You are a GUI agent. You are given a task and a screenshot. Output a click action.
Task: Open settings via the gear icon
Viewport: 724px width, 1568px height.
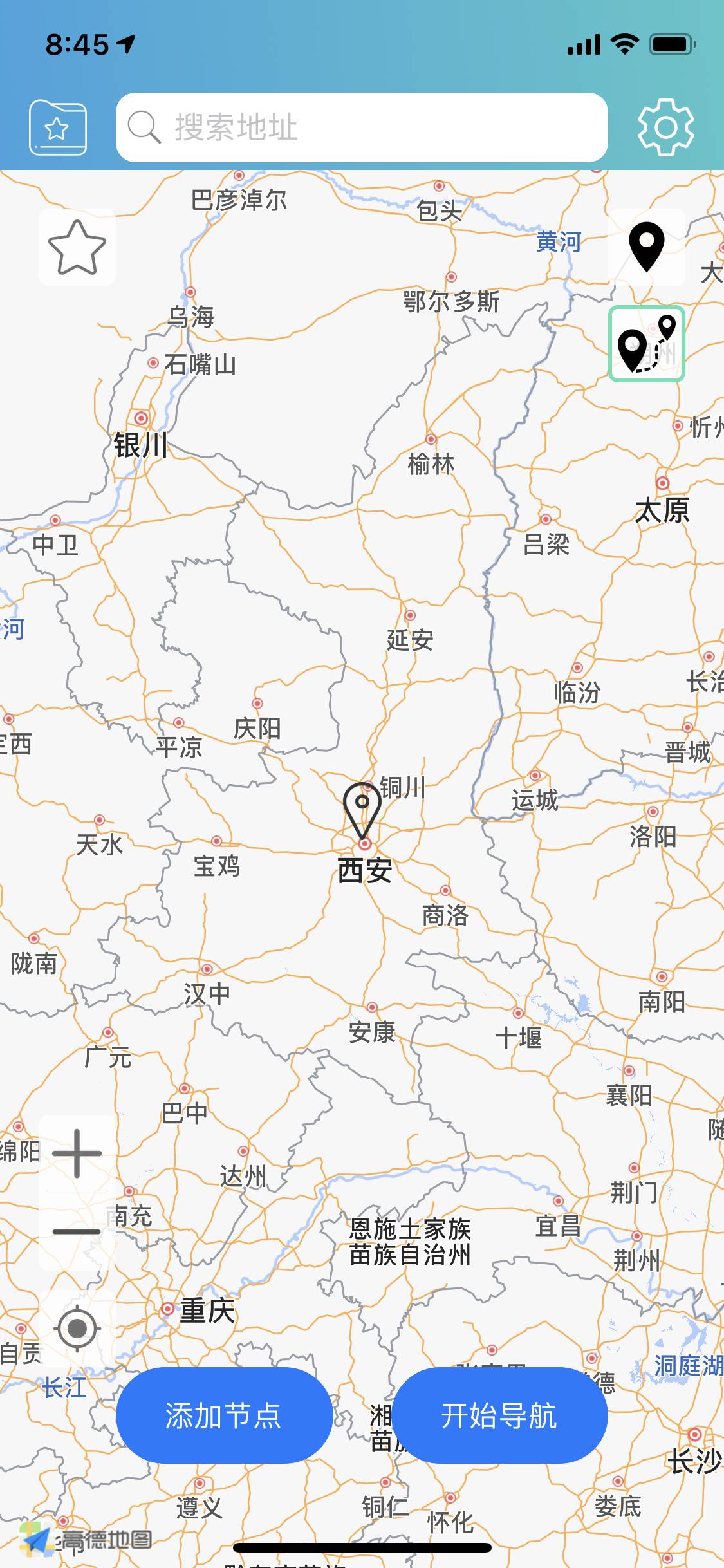[665, 127]
